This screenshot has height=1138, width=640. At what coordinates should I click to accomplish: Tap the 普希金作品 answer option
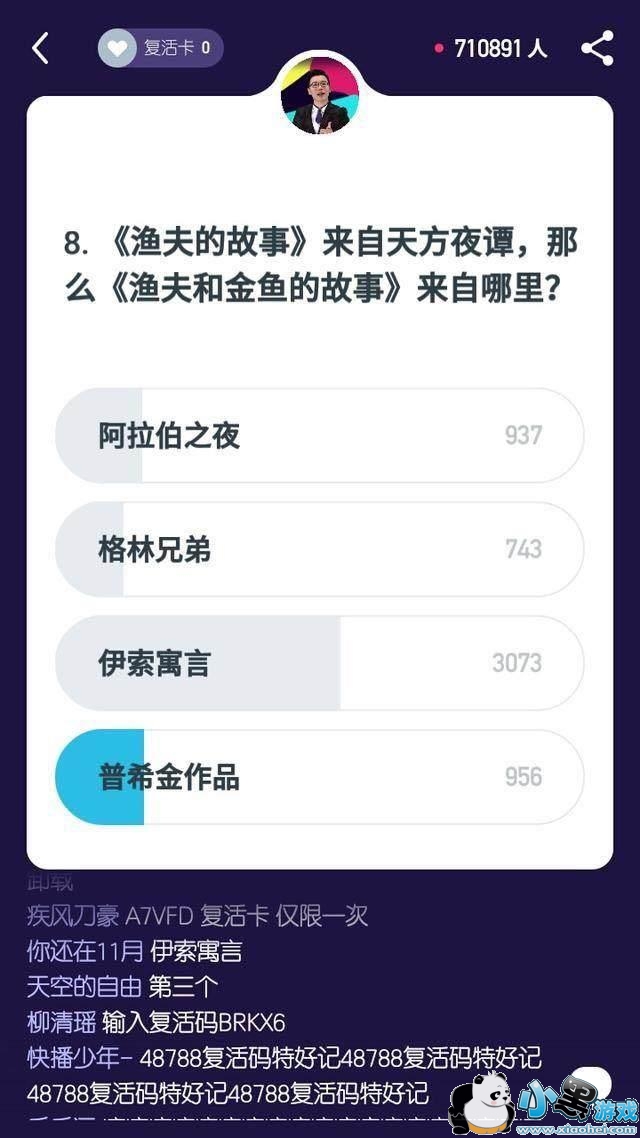tap(319, 777)
